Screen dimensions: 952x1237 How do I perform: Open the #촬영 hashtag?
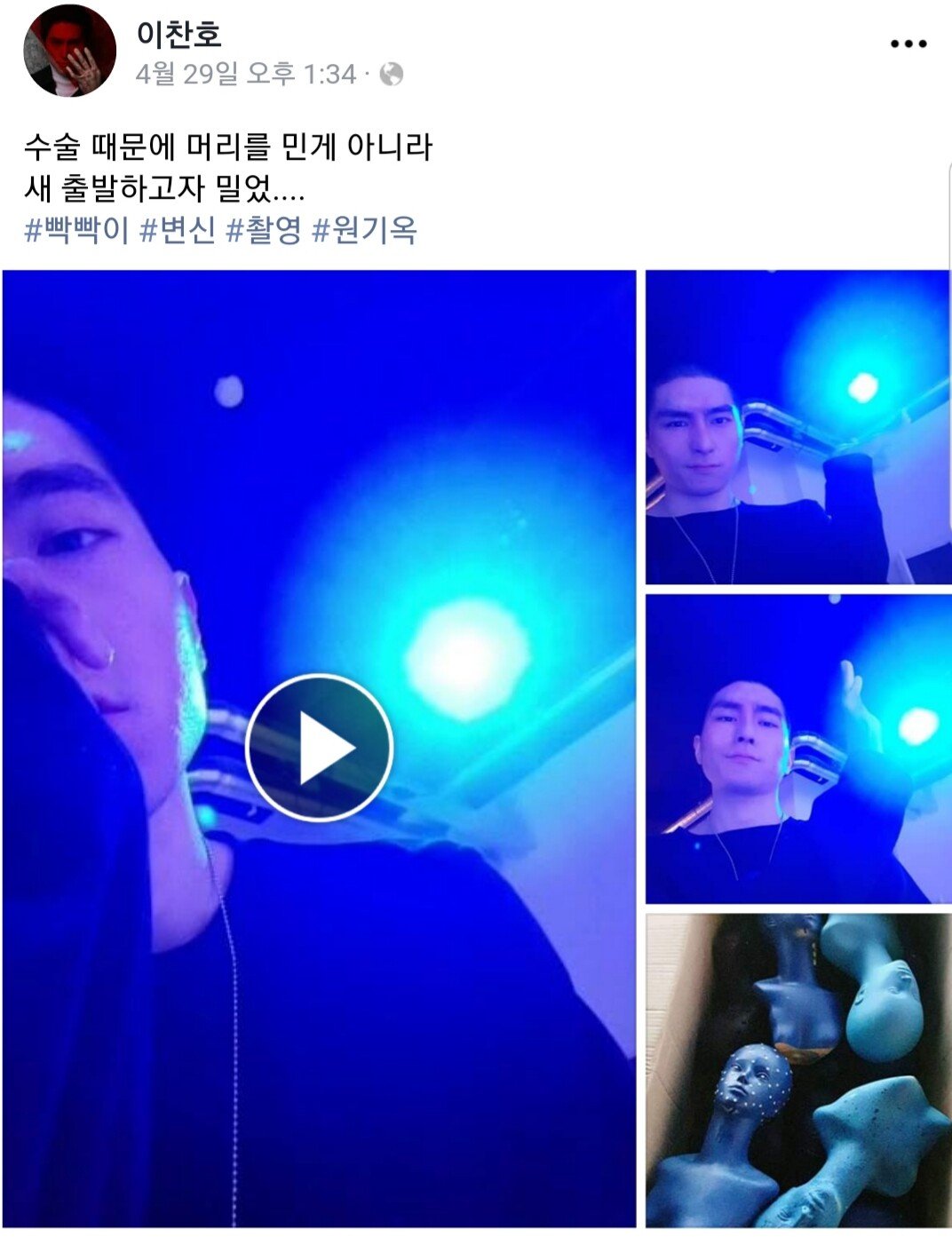tap(264, 231)
